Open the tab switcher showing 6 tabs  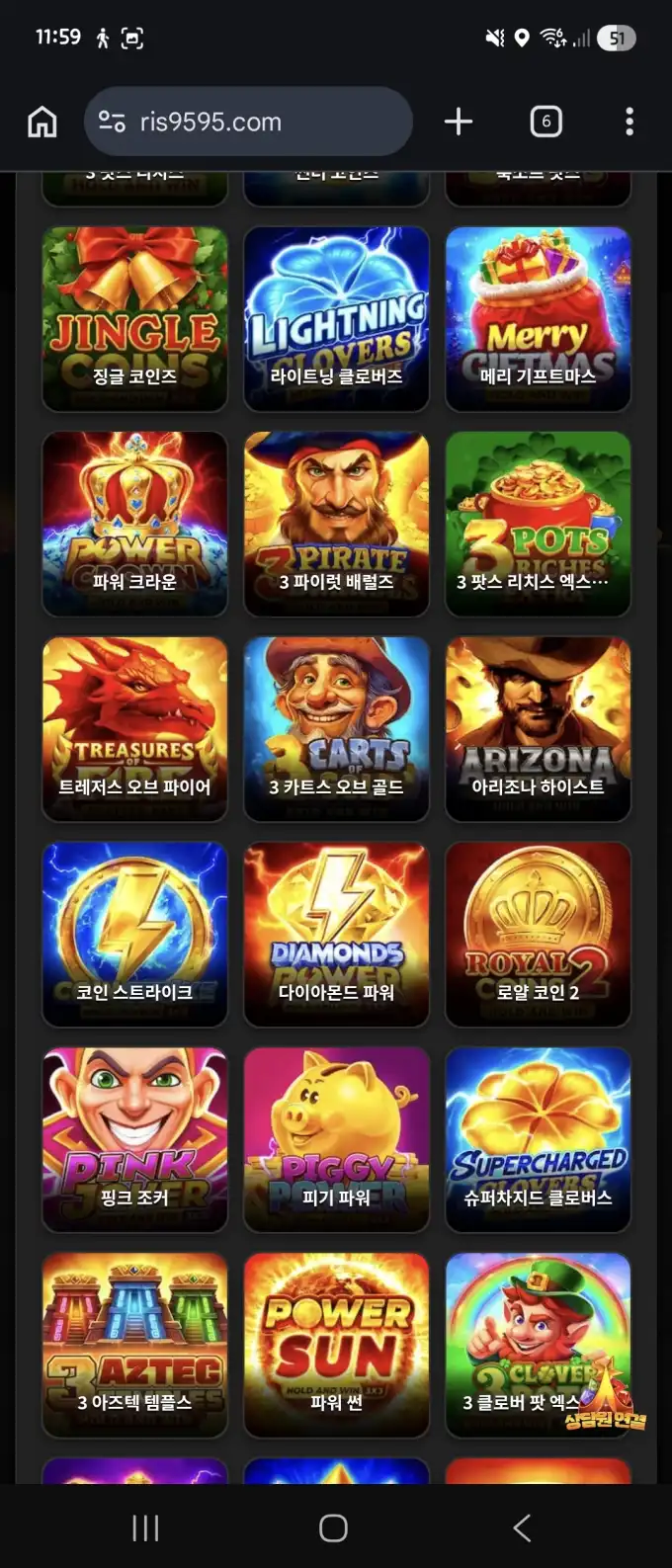pos(546,122)
